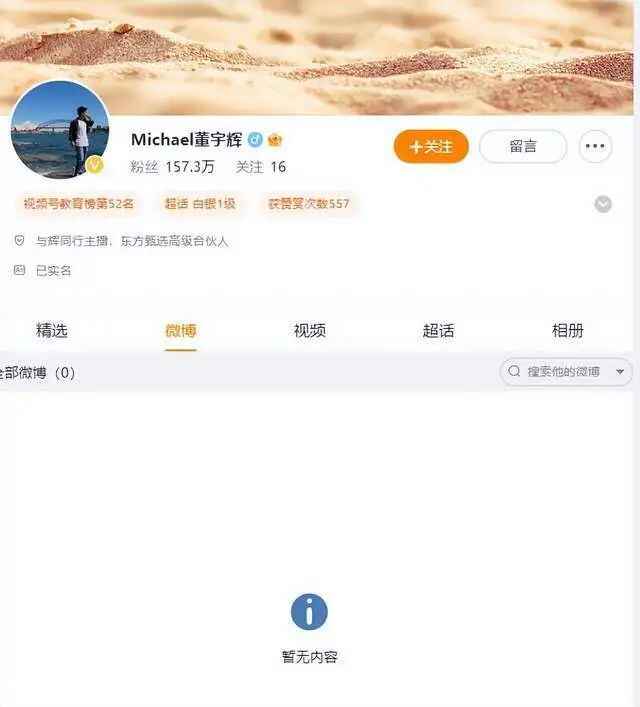The width and height of the screenshot is (640, 707).
Task: Follow Michael董宇辉 with the +关注 button
Action: click(x=431, y=146)
